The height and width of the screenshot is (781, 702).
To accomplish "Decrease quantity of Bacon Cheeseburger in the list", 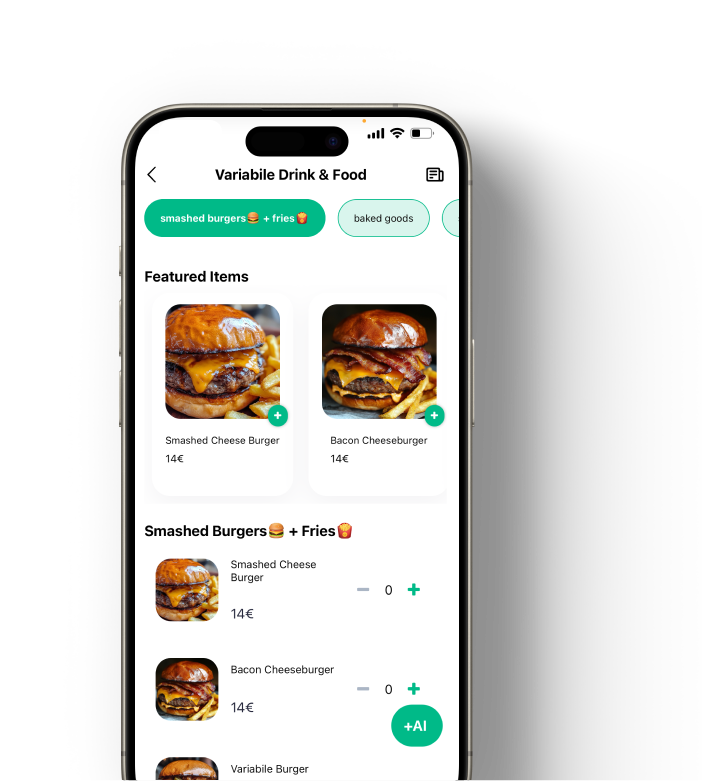I will coord(363,689).
